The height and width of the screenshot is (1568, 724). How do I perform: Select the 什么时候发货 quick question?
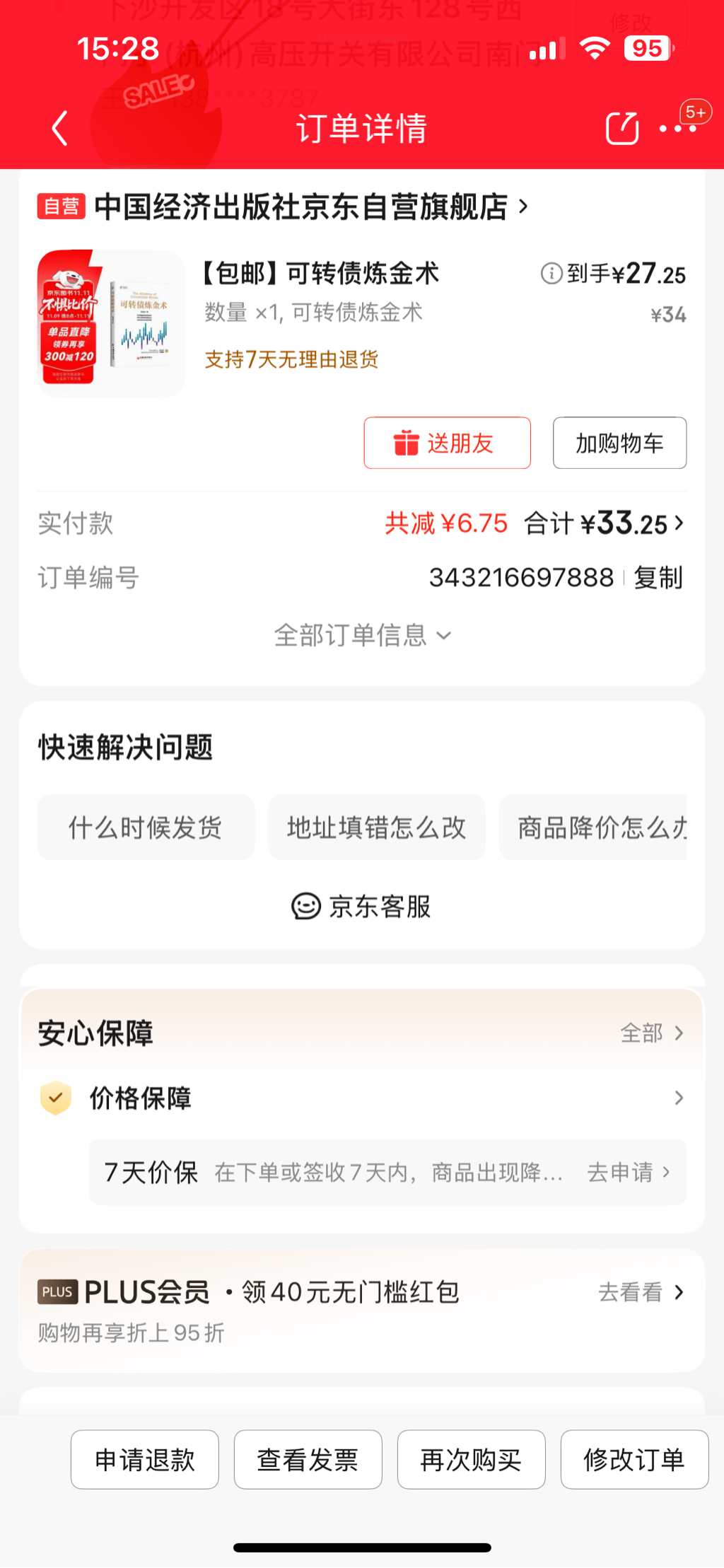pyautogui.click(x=146, y=827)
